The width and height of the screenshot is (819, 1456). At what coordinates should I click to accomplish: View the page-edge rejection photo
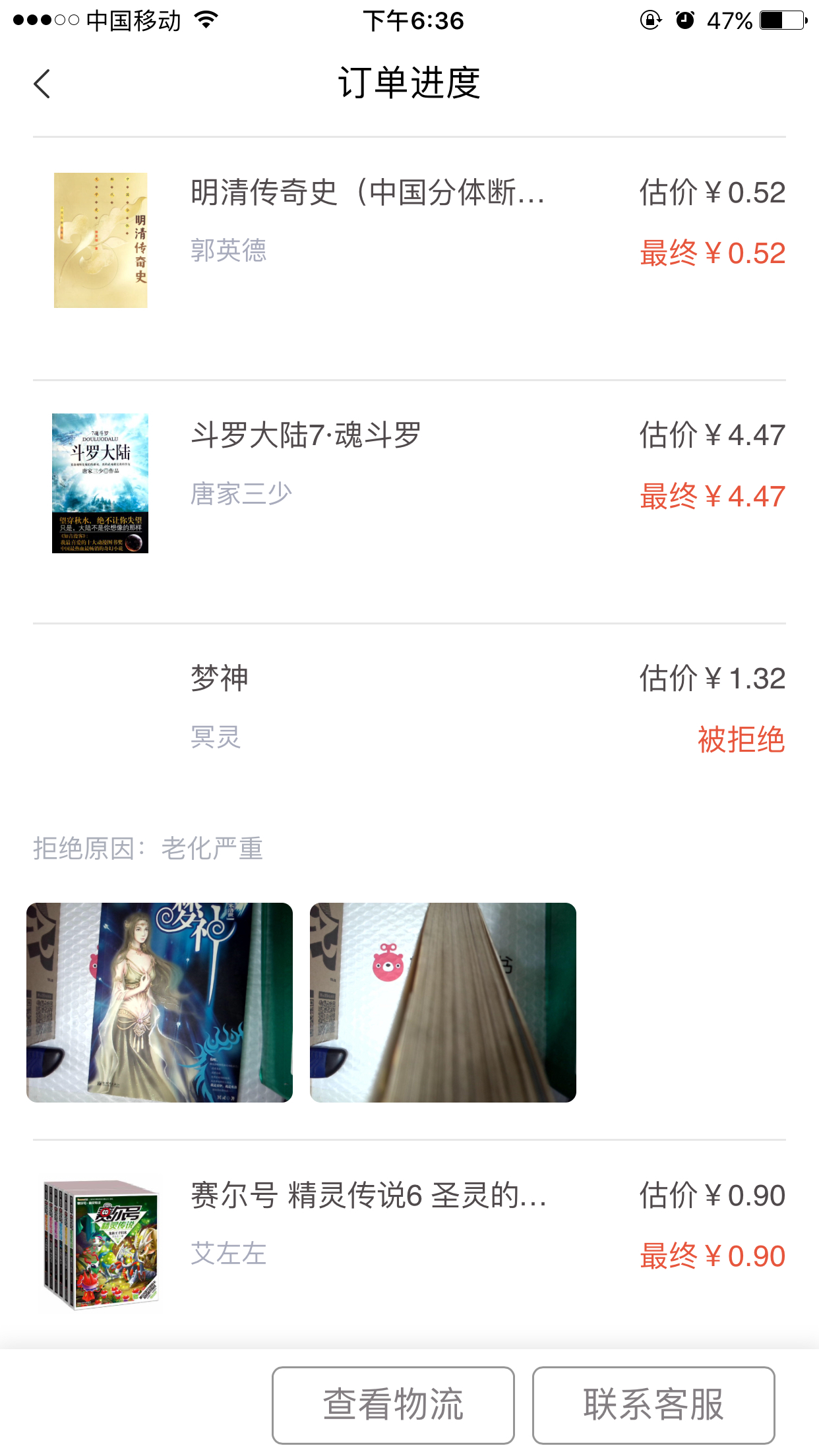[x=443, y=1002]
